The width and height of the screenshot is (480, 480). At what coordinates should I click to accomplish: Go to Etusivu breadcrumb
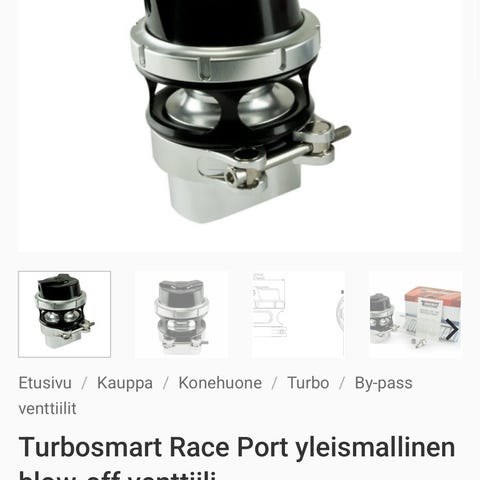coord(45,383)
